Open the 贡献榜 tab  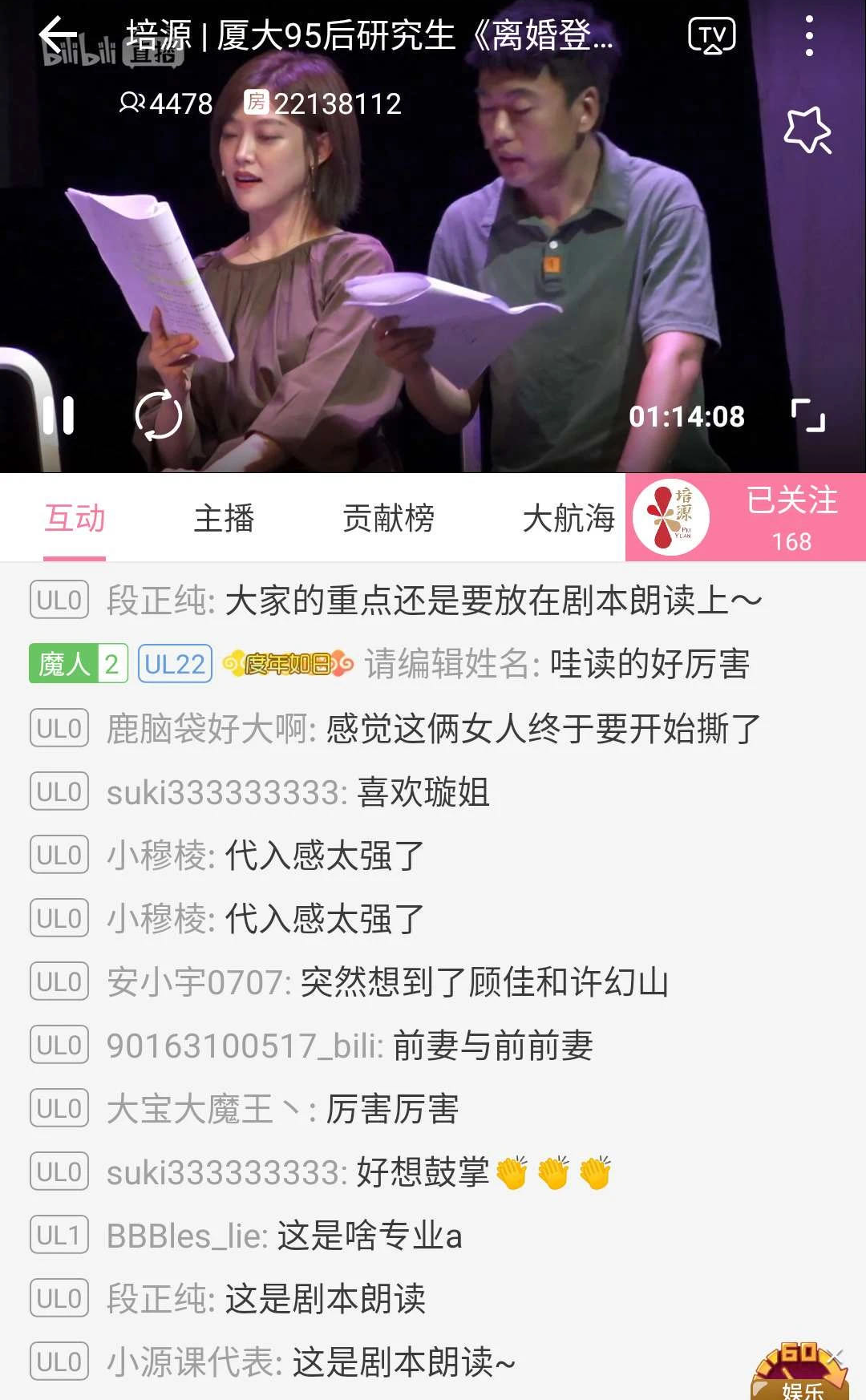pos(388,518)
